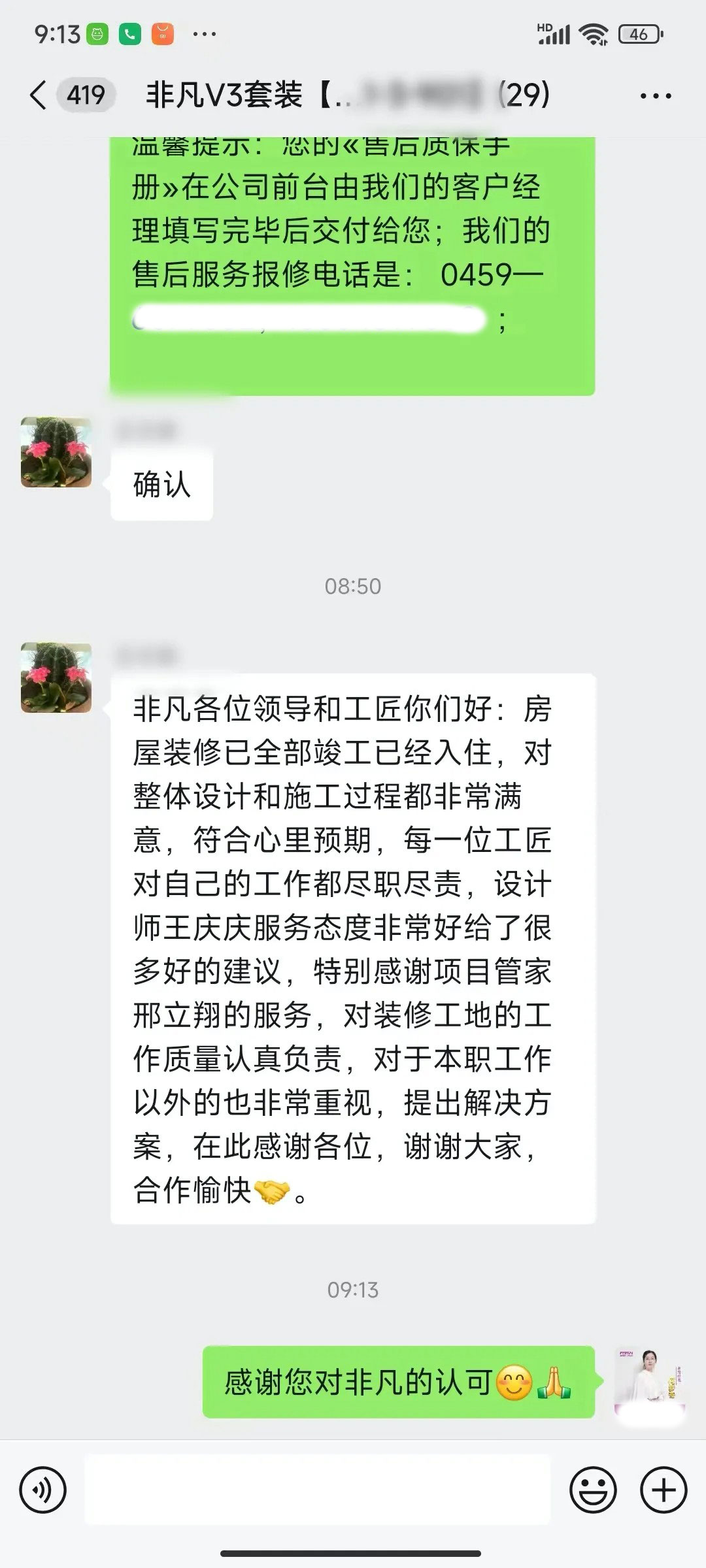Open the emoji sticker panel

[593, 1490]
